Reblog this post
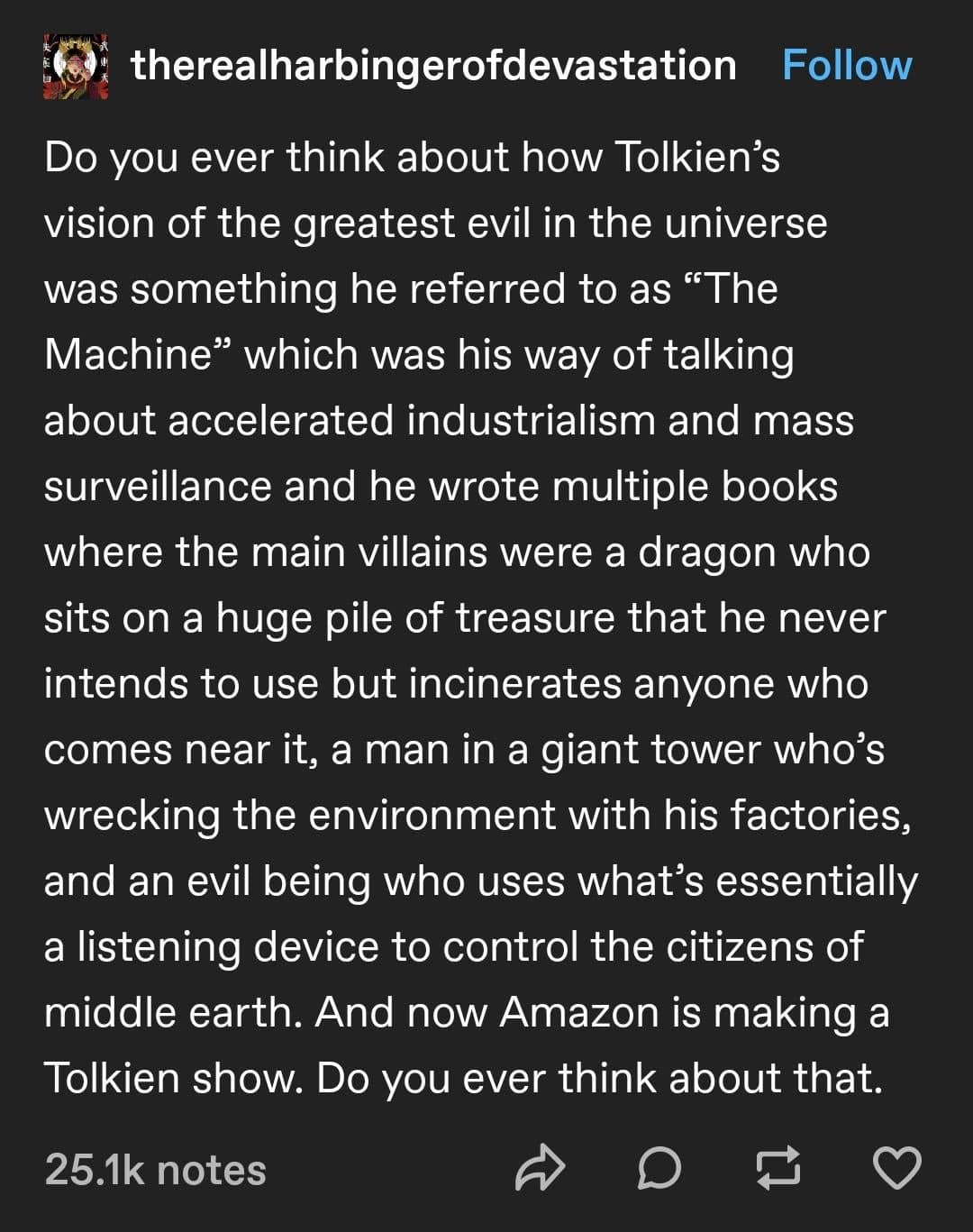This screenshot has width=973, height=1232. click(x=777, y=1168)
